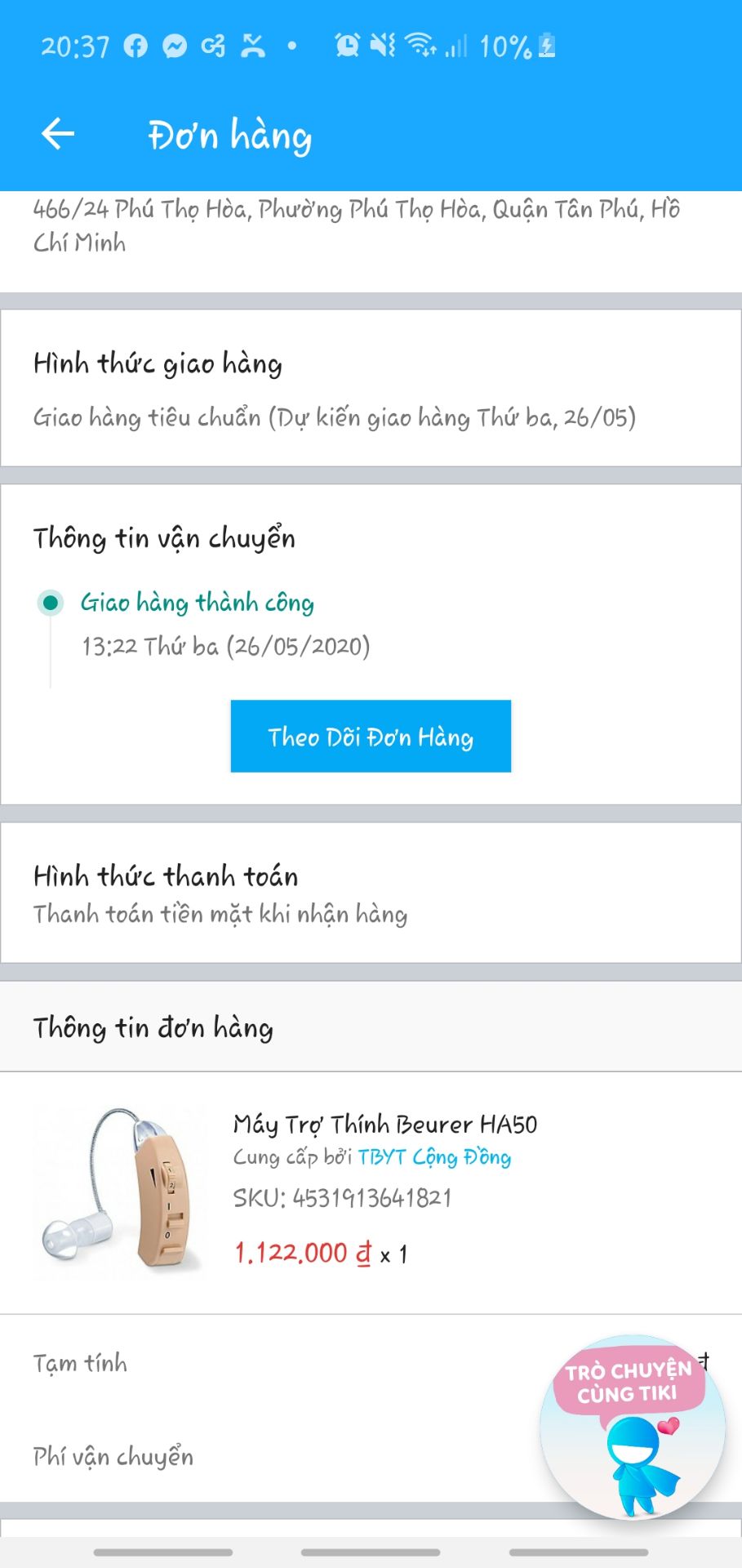Tap the Đơn hàng title bar
Viewport: 742px width, 1568px height.
(x=230, y=135)
